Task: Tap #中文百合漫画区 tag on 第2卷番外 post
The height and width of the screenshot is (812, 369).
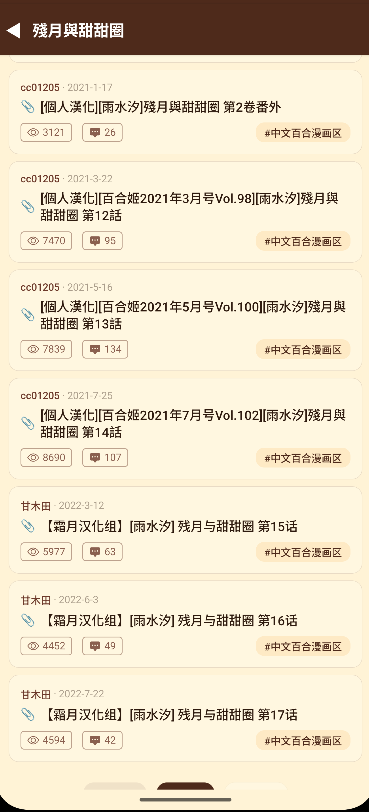Action: [303, 133]
